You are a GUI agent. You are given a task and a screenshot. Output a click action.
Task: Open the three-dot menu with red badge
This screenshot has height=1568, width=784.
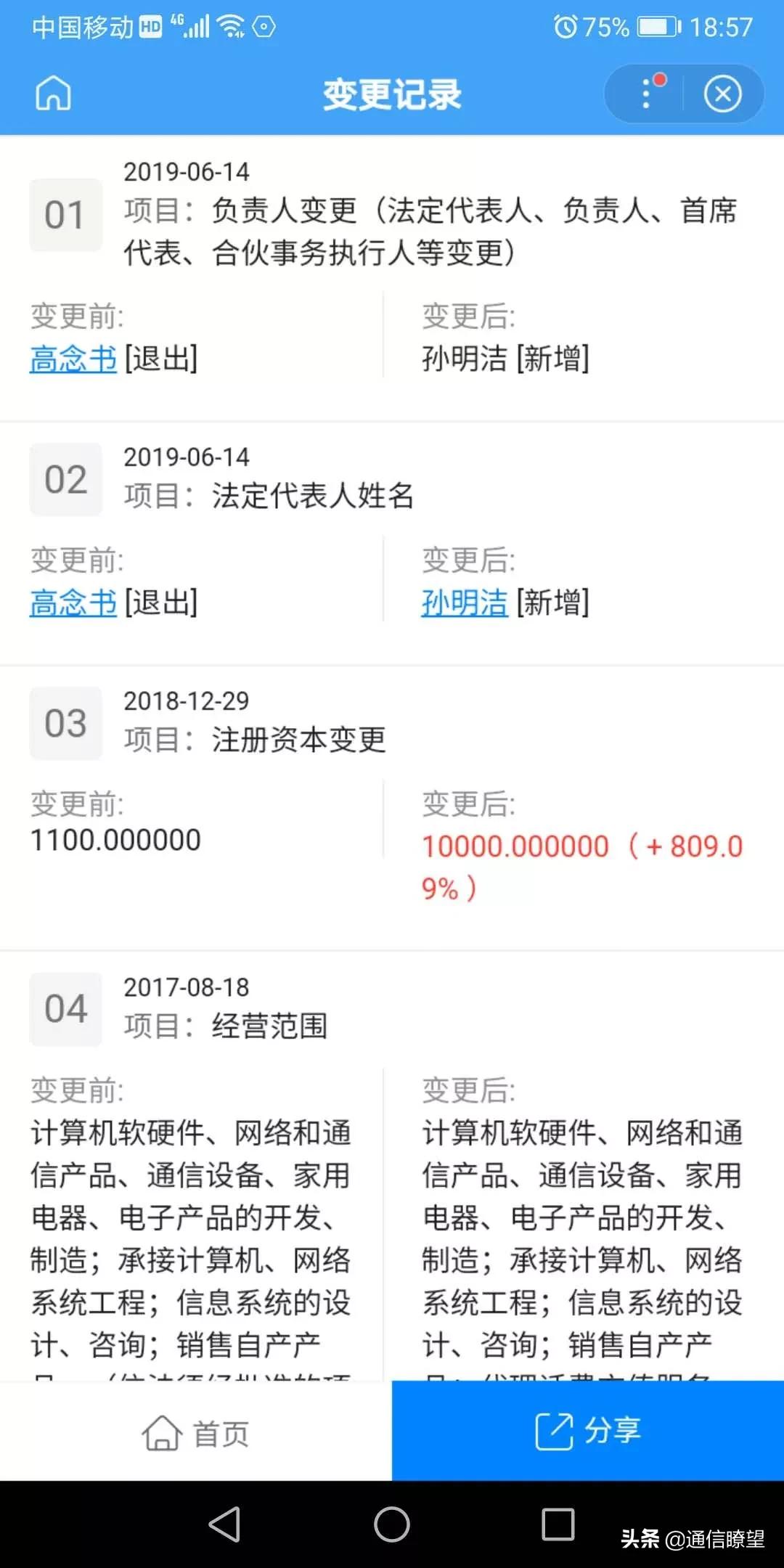pyautogui.click(x=645, y=94)
